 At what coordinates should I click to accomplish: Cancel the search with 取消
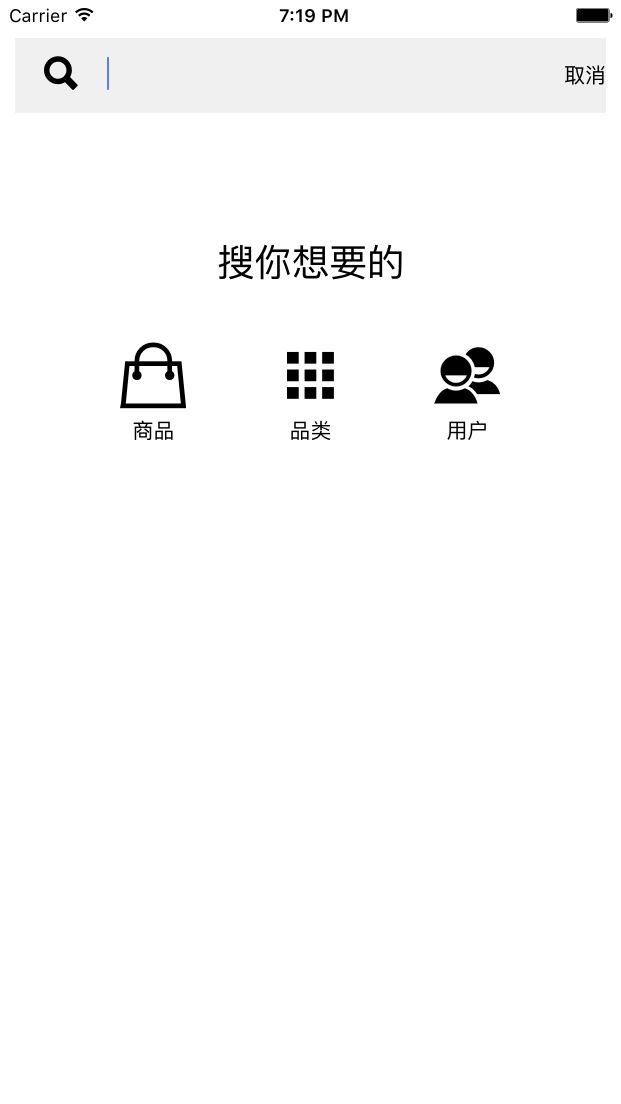coord(584,75)
